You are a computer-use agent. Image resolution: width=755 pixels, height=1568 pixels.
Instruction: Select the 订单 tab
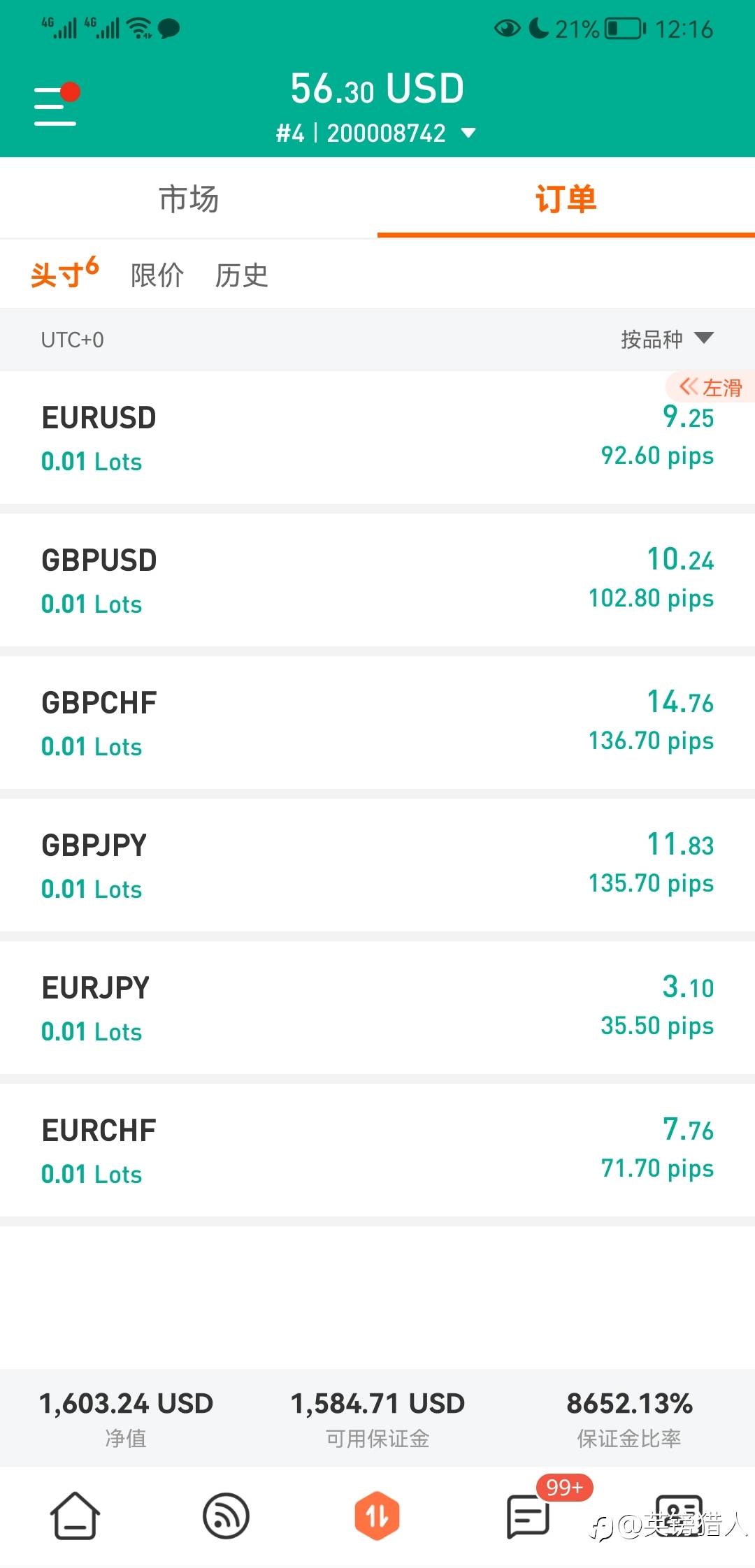[566, 199]
